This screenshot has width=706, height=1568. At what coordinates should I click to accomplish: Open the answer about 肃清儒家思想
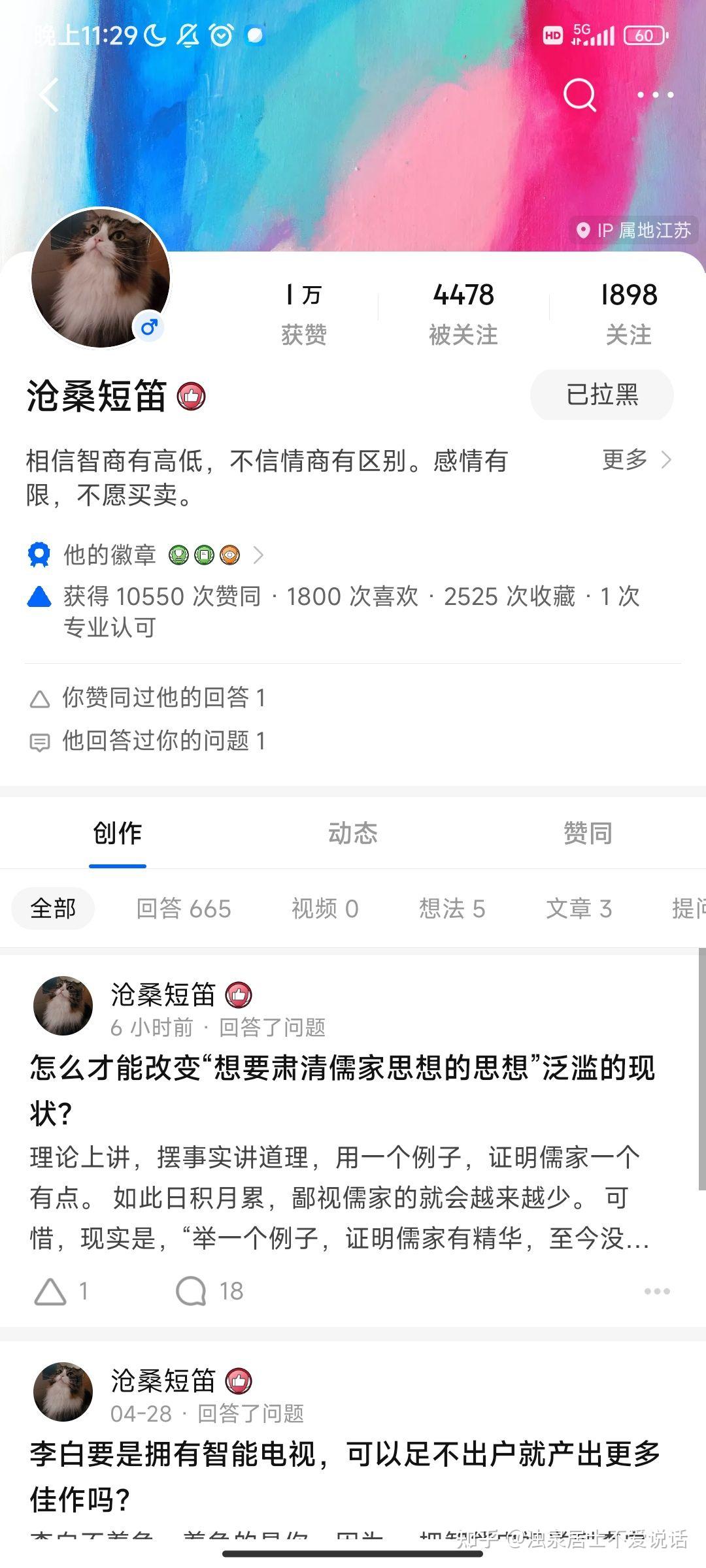(343, 1090)
